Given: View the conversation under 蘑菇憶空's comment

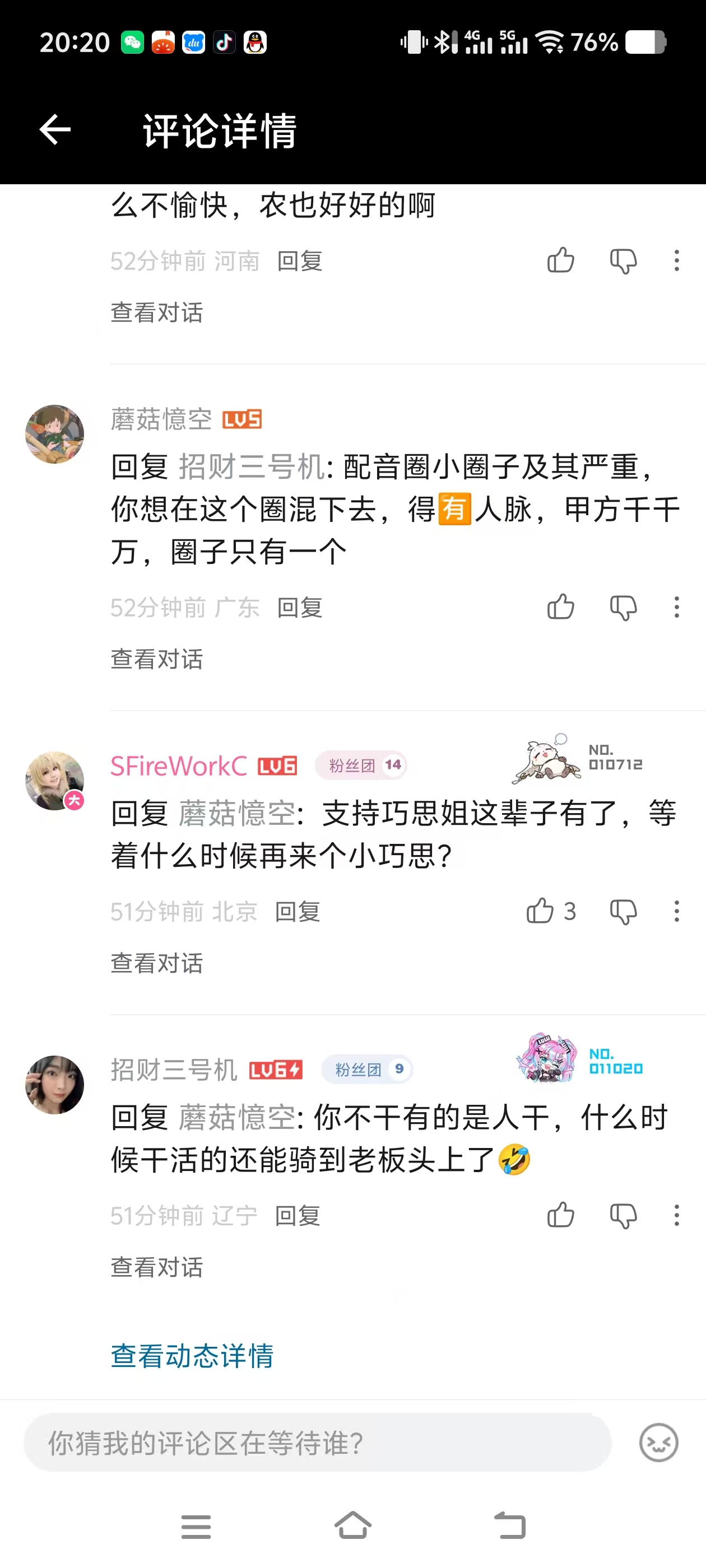Looking at the screenshot, I should click(x=156, y=659).
